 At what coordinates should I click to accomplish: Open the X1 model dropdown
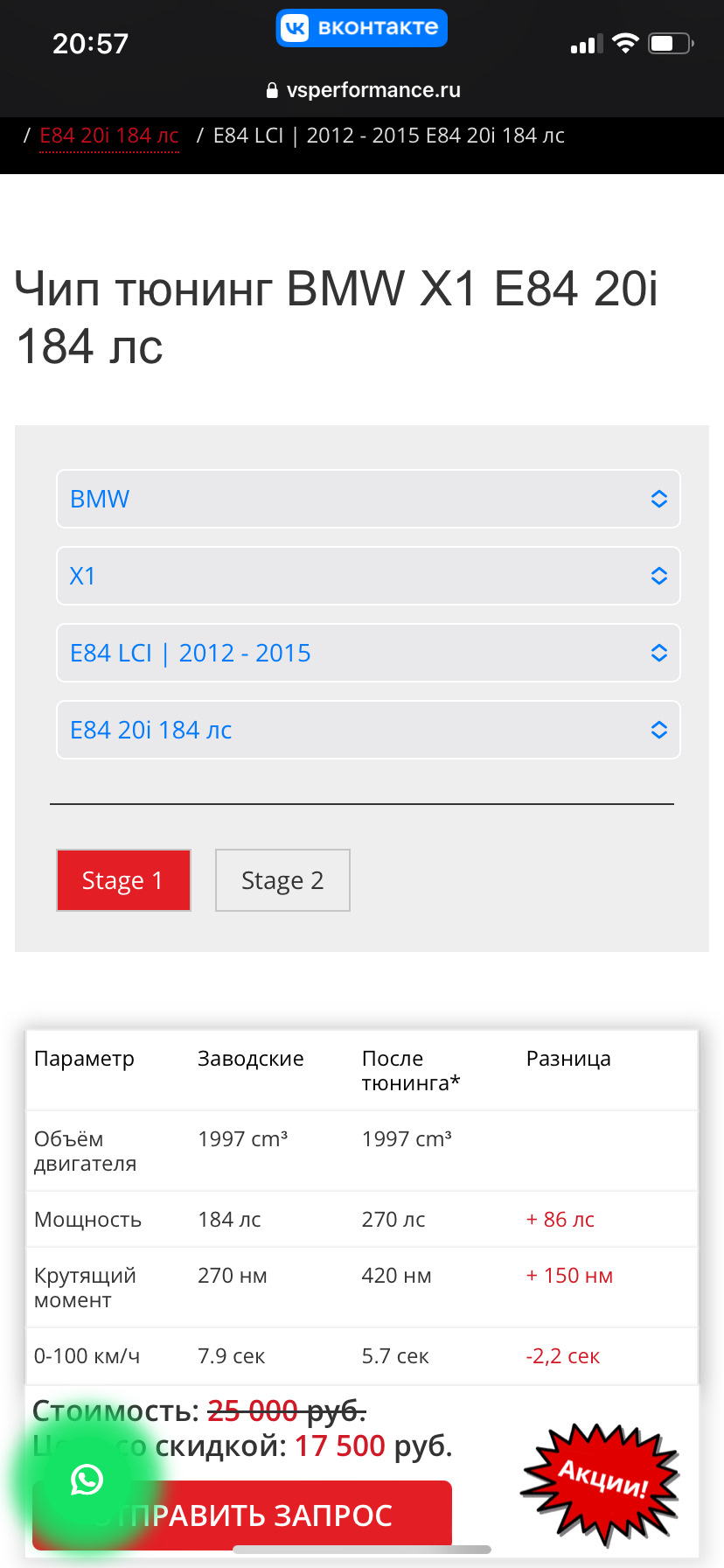[367, 576]
